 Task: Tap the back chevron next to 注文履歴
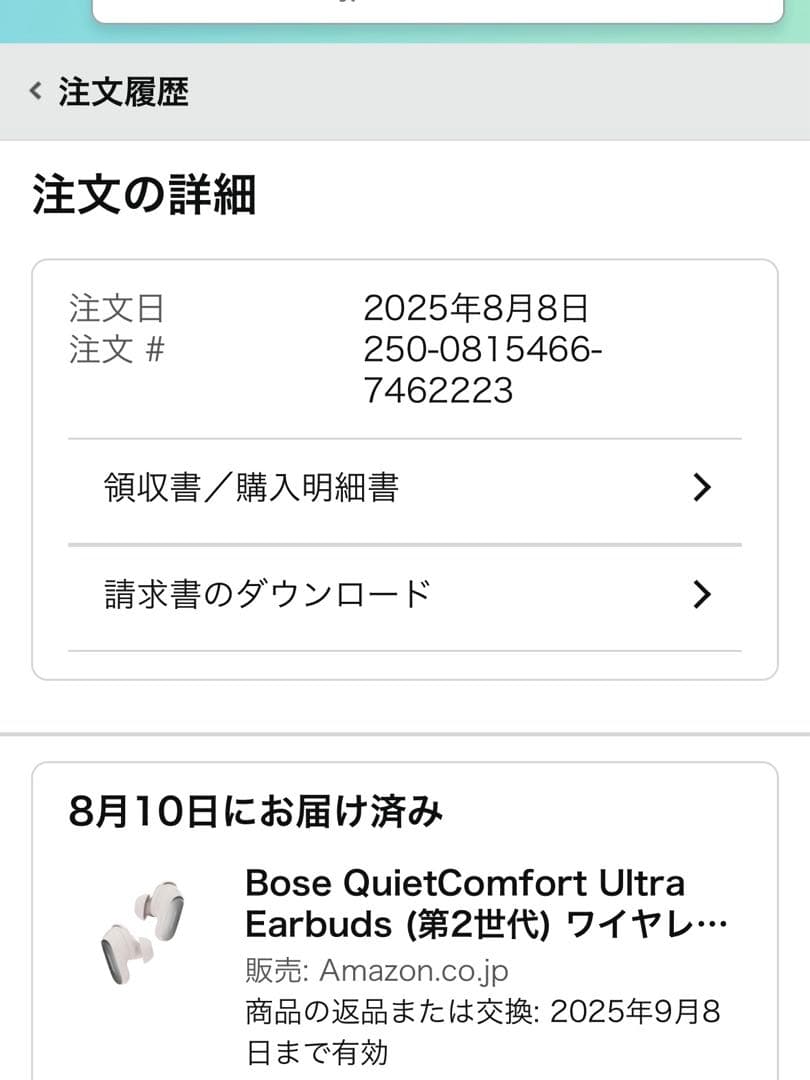tap(36, 89)
